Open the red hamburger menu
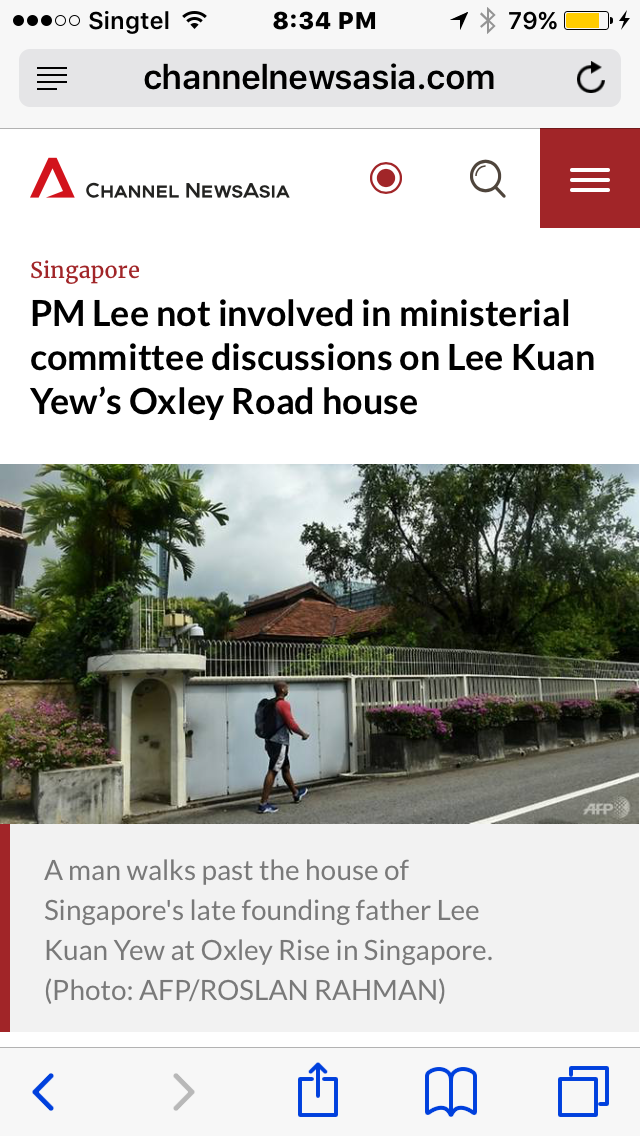The height and width of the screenshot is (1136, 640). point(590,179)
